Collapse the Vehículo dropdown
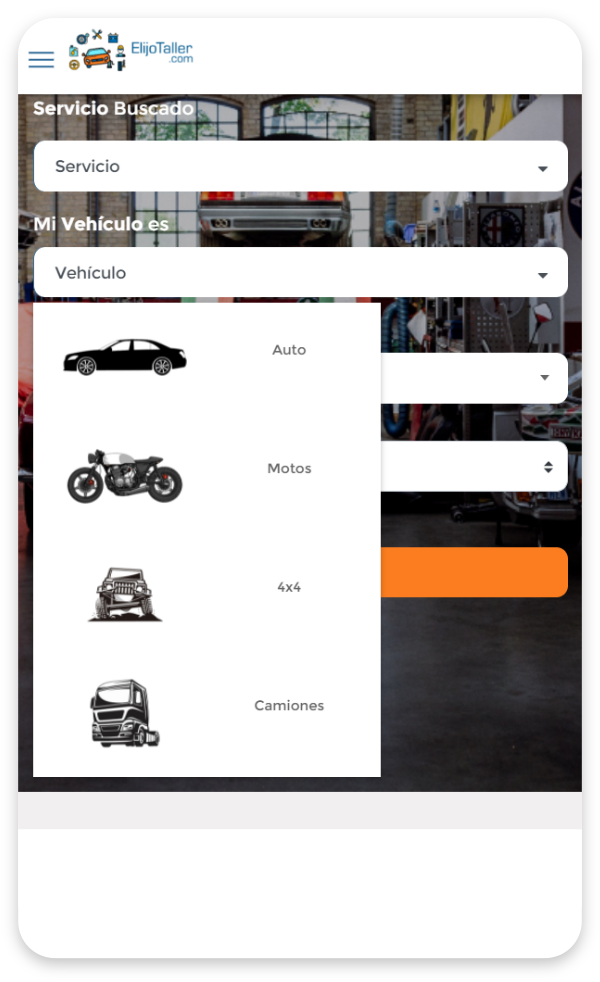Viewport: 600px width, 982px height. [300, 272]
